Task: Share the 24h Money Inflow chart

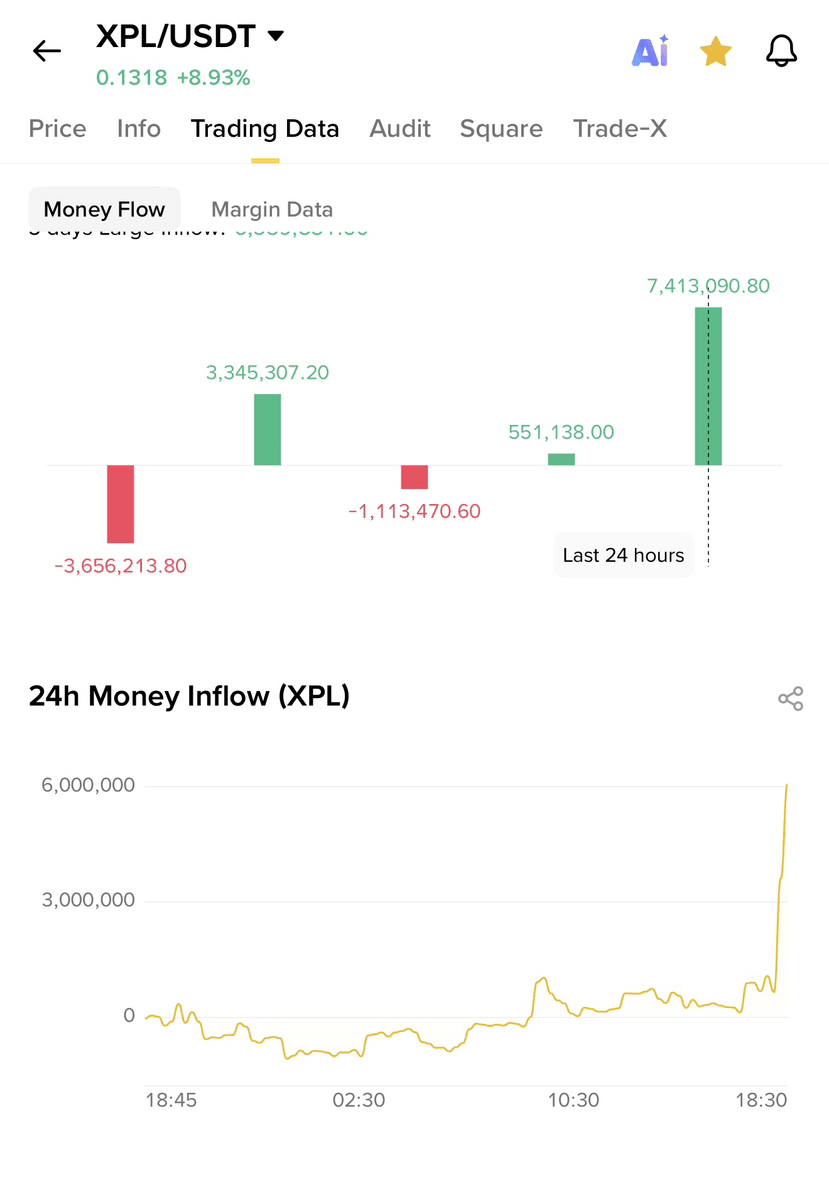Action: [790, 699]
